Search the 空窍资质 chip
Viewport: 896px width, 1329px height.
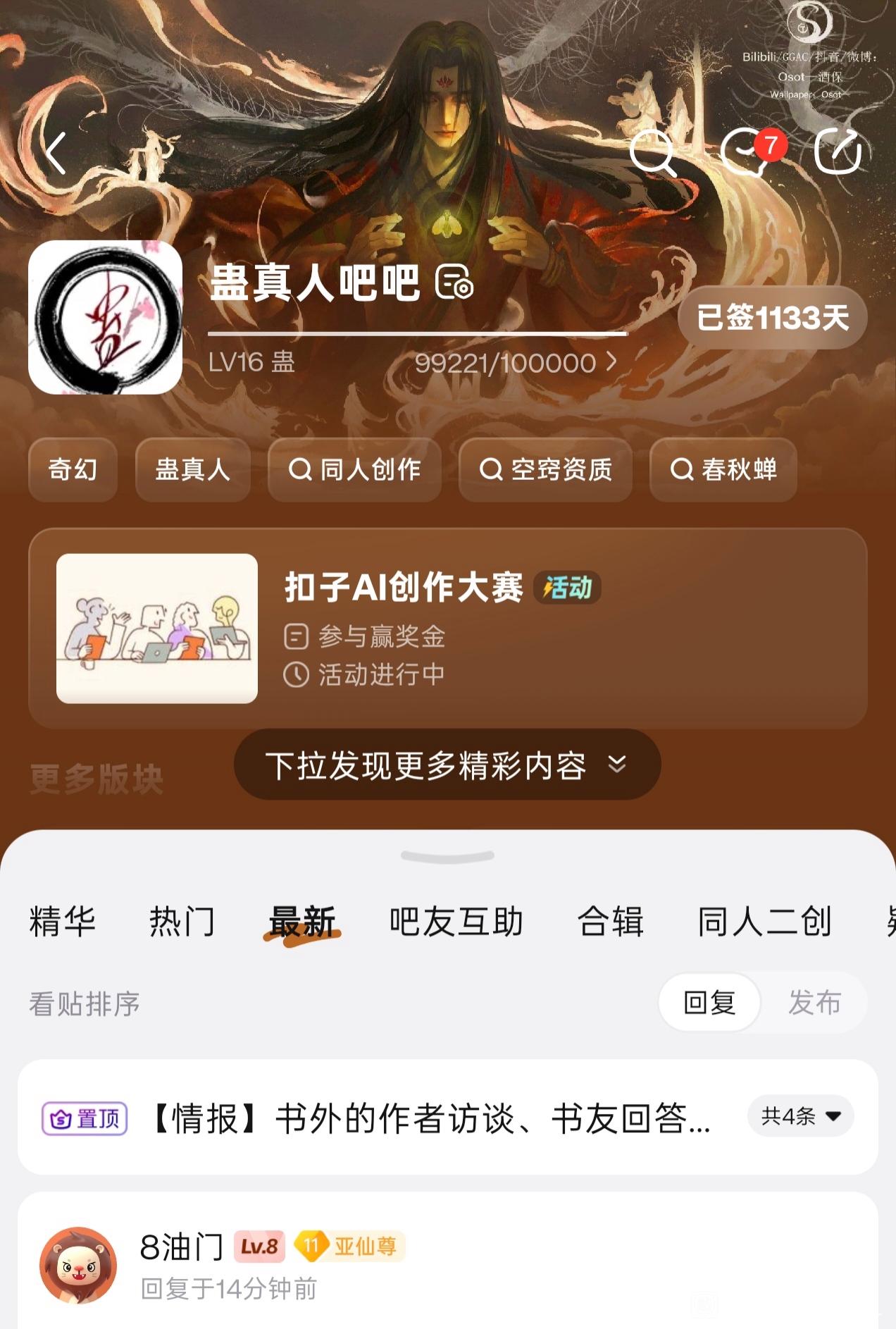click(x=546, y=469)
